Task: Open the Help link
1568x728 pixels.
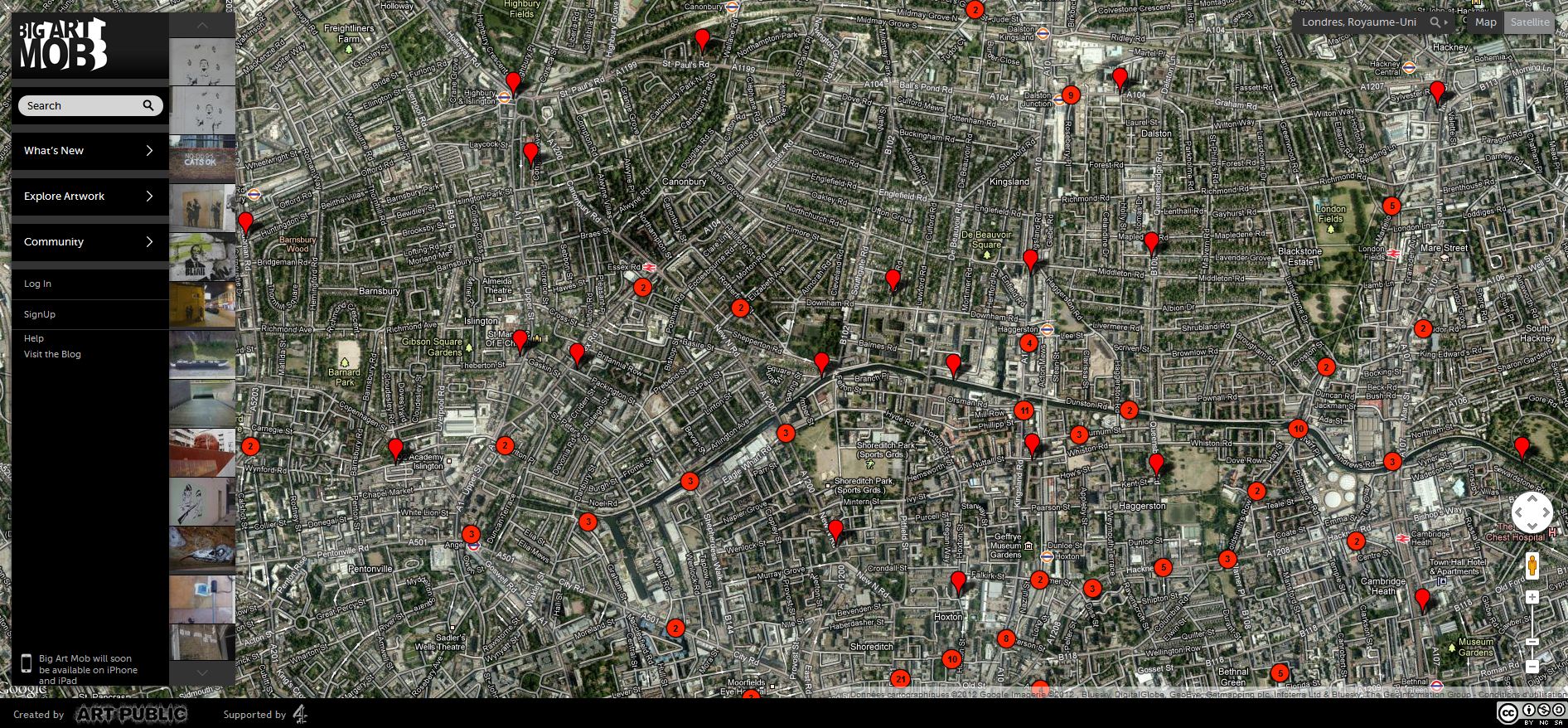Action: [x=34, y=338]
